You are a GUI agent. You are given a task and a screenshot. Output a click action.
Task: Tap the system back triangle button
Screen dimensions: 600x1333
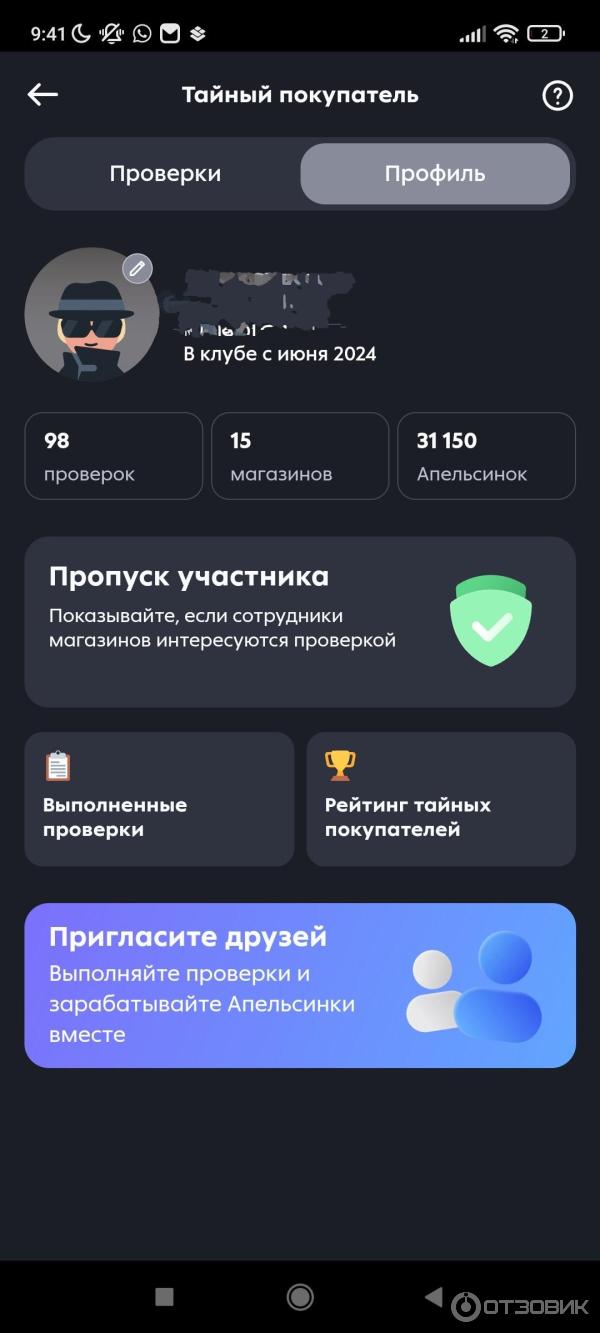click(434, 1297)
